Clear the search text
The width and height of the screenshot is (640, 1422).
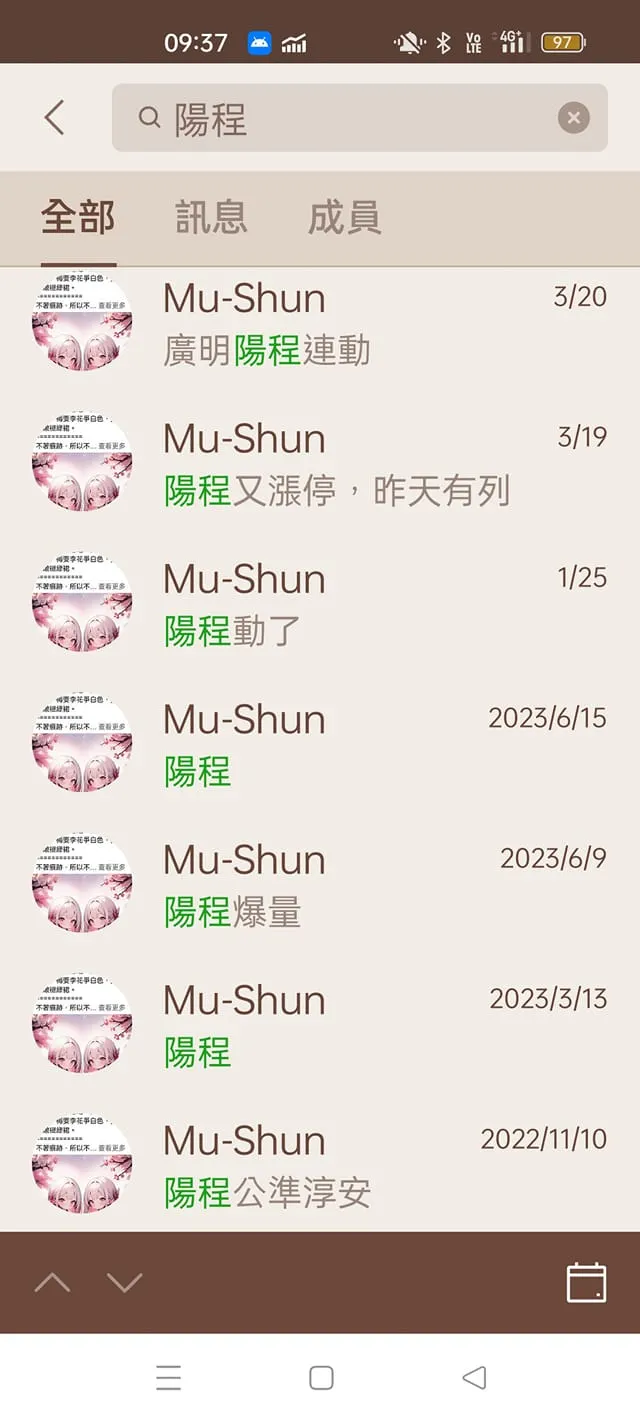point(573,119)
